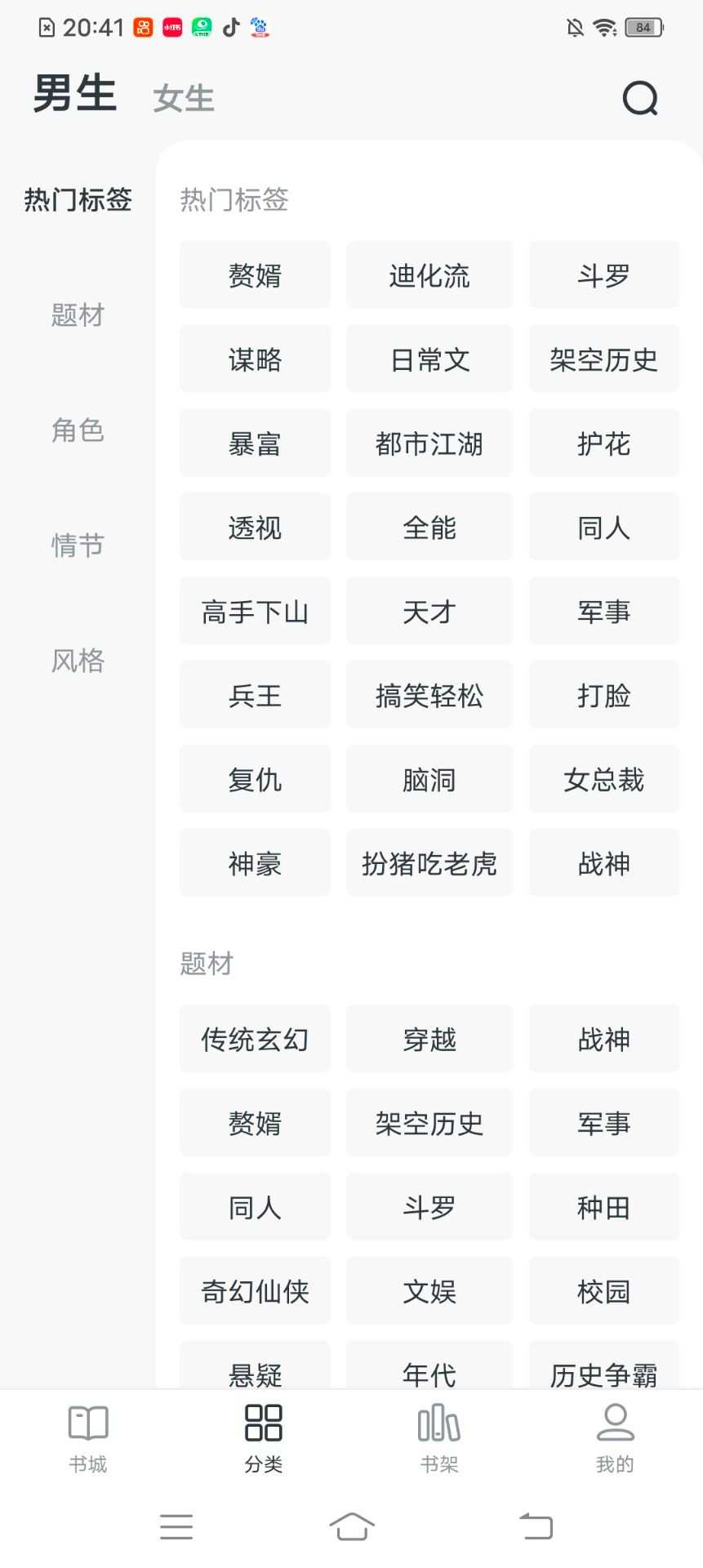Switch to the 书架 tab

pyautogui.click(x=439, y=1439)
